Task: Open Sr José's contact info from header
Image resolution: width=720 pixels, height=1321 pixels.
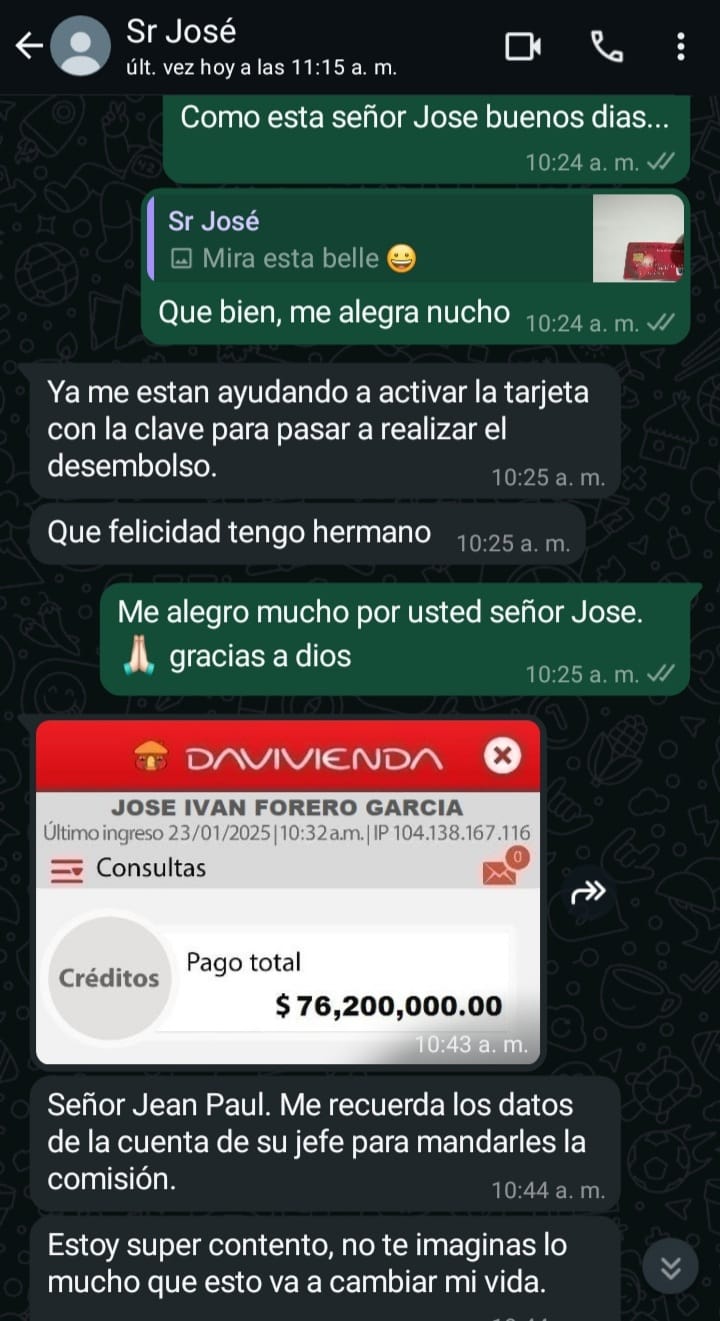Action: click(x=260, y=47)
